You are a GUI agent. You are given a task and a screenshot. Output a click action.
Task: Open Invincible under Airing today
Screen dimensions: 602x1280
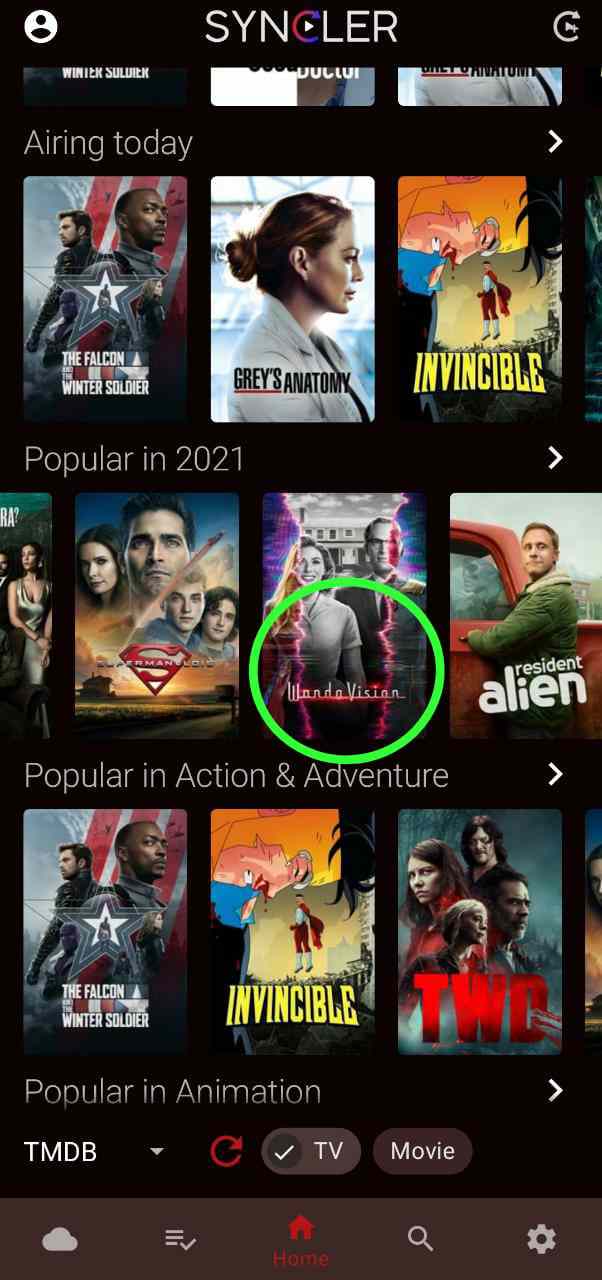tap(480, 299)
